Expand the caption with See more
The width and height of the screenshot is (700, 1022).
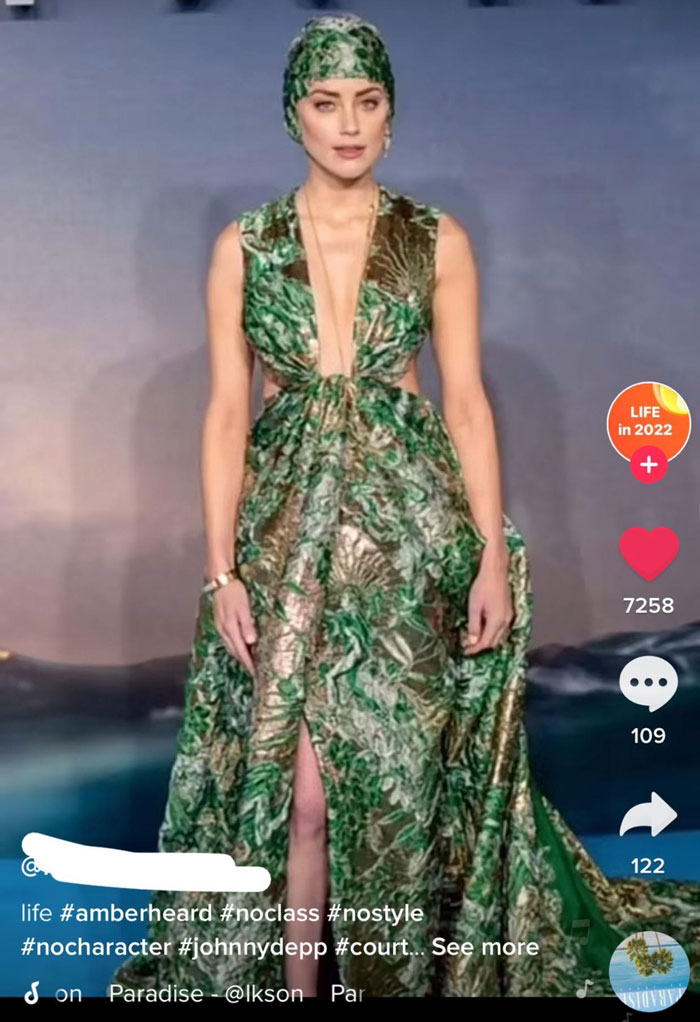pyautogui.click(x=485, y=947)
